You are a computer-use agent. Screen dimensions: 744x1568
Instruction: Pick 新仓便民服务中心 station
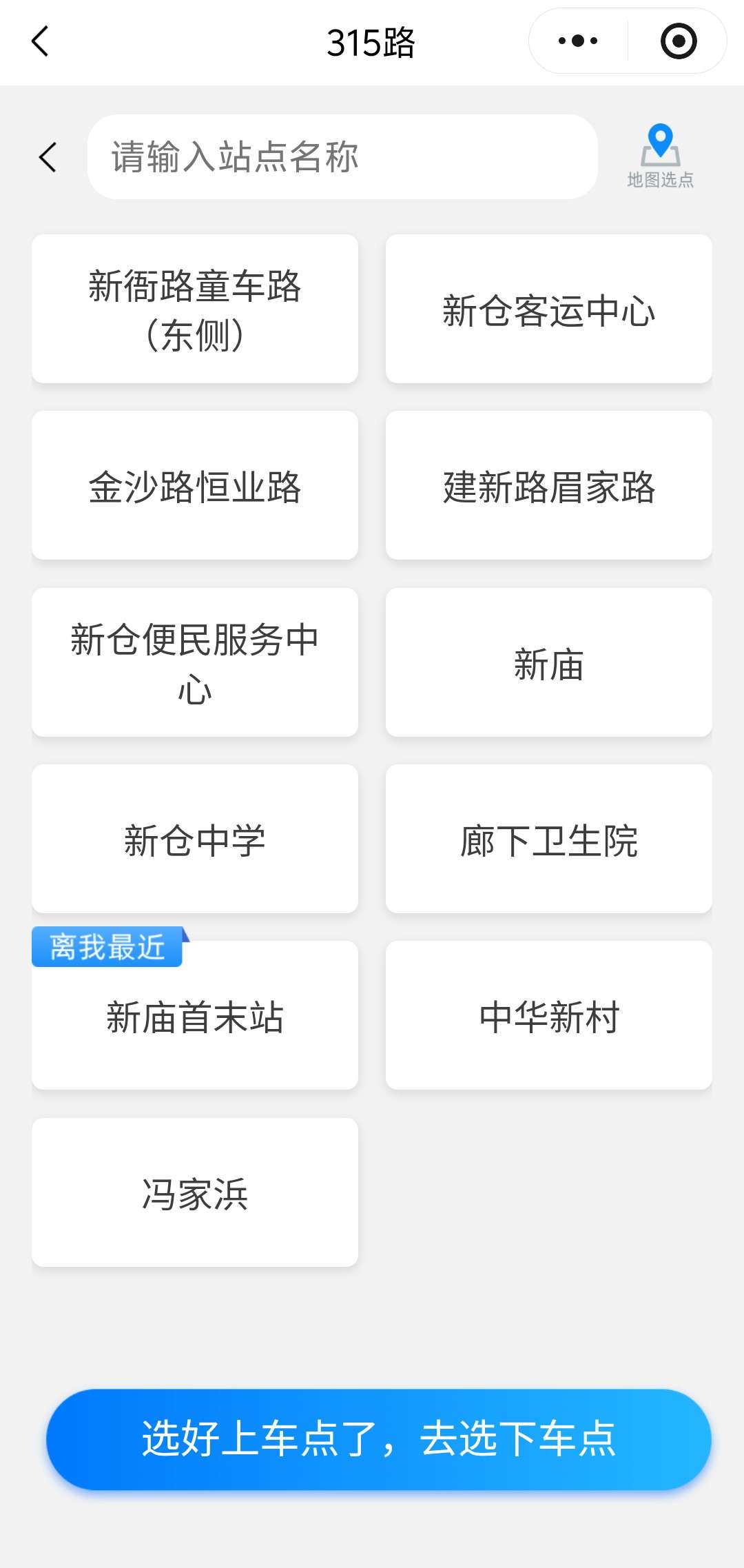point(195,662)
